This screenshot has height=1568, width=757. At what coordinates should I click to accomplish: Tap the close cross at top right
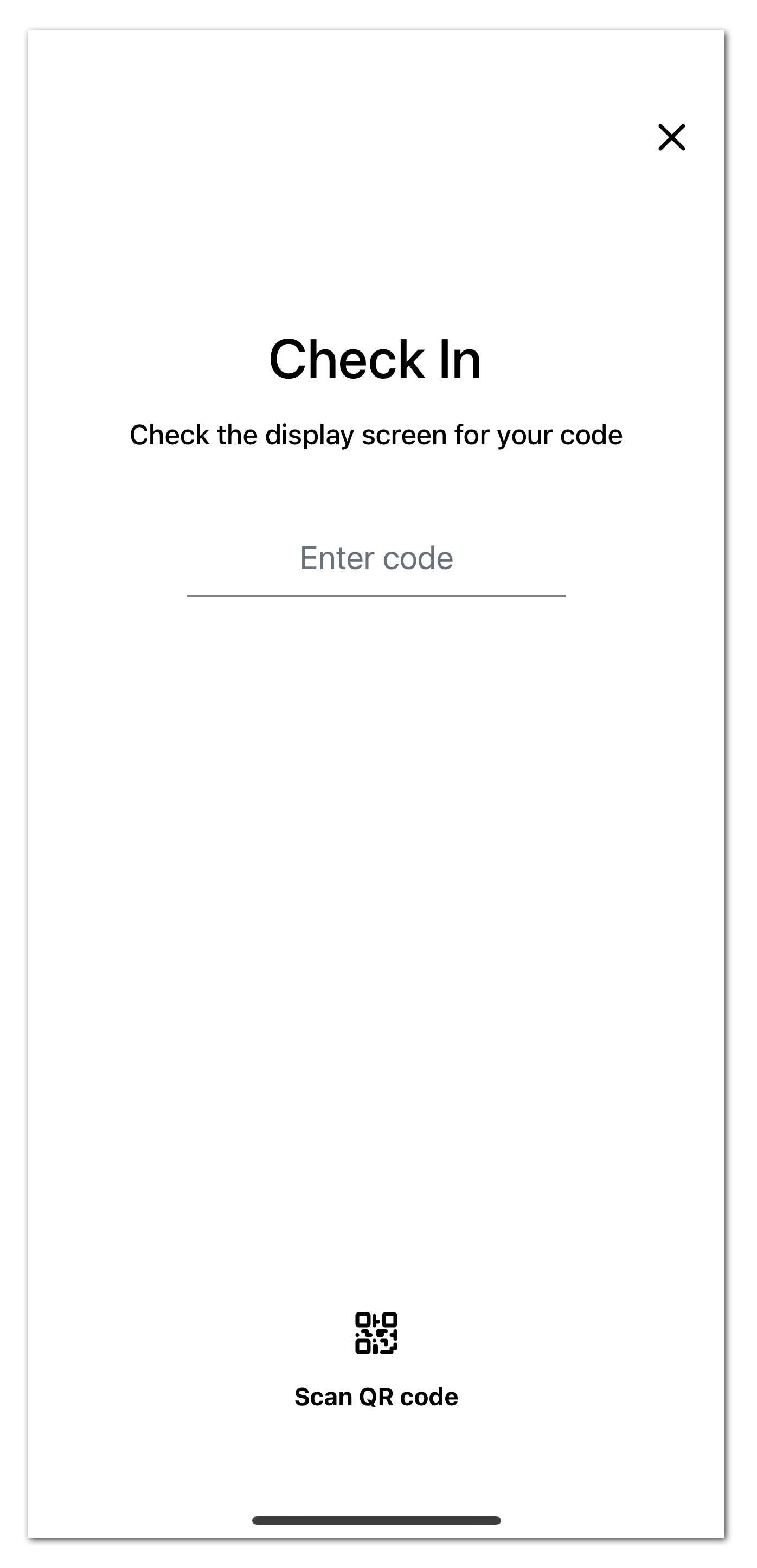click(671, 137)
